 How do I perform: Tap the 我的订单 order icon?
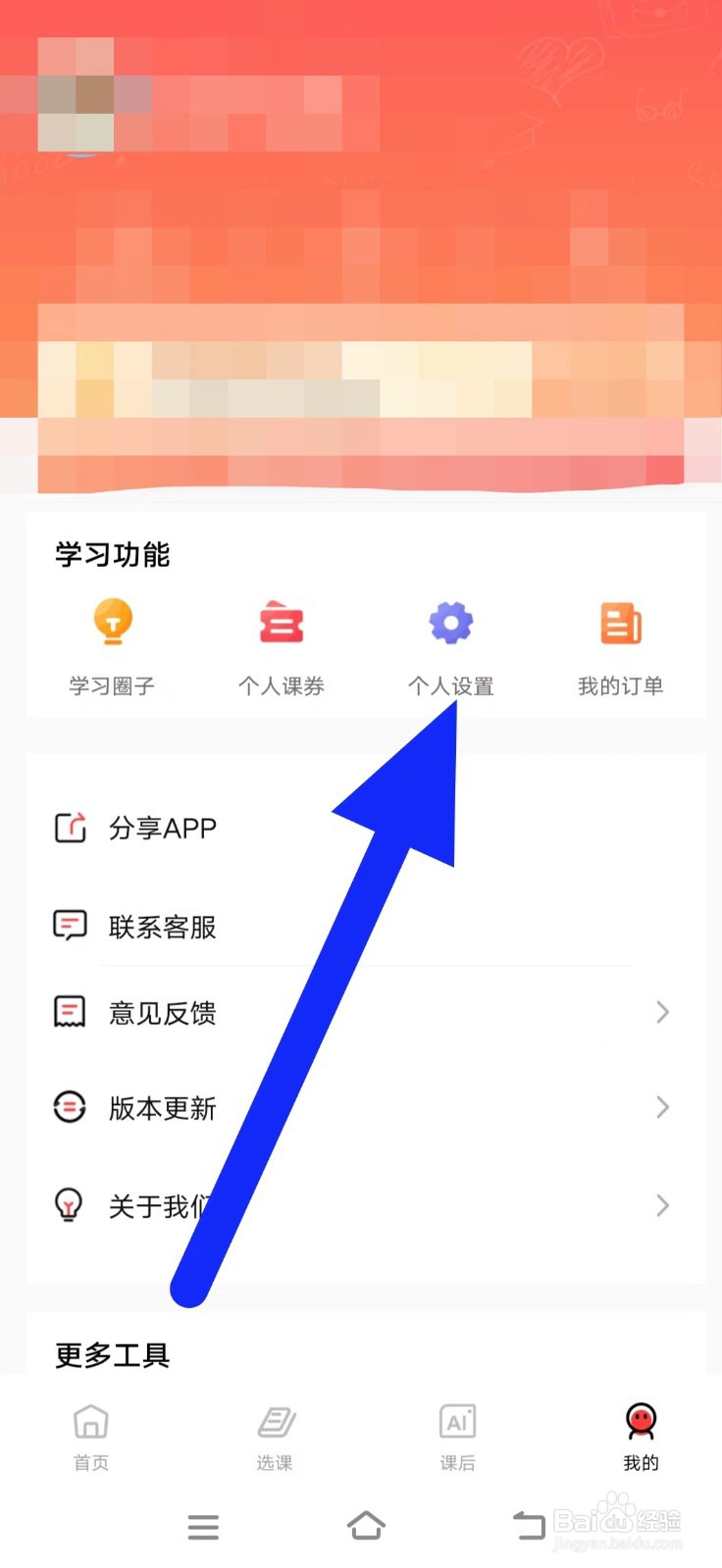click(620, 622)
